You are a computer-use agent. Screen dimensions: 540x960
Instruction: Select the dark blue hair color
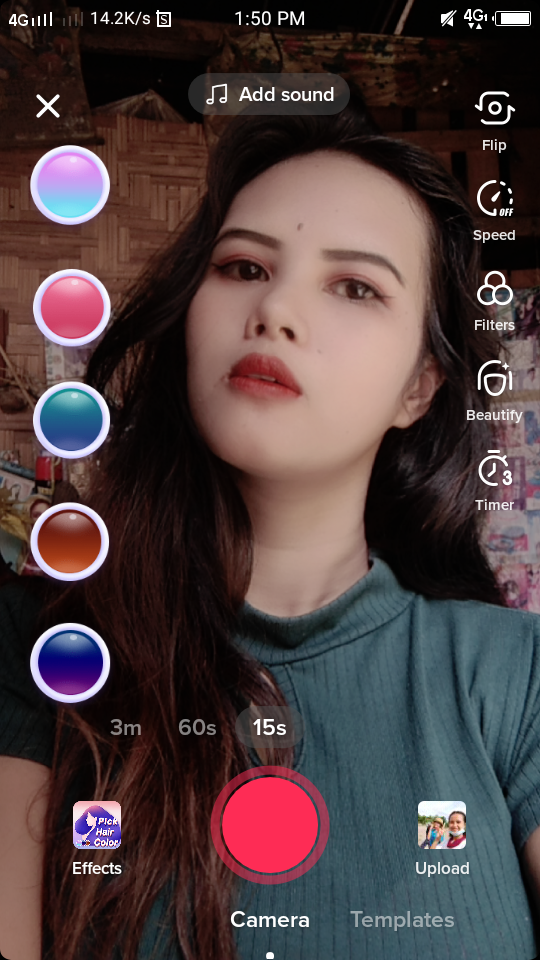(70, 662)
